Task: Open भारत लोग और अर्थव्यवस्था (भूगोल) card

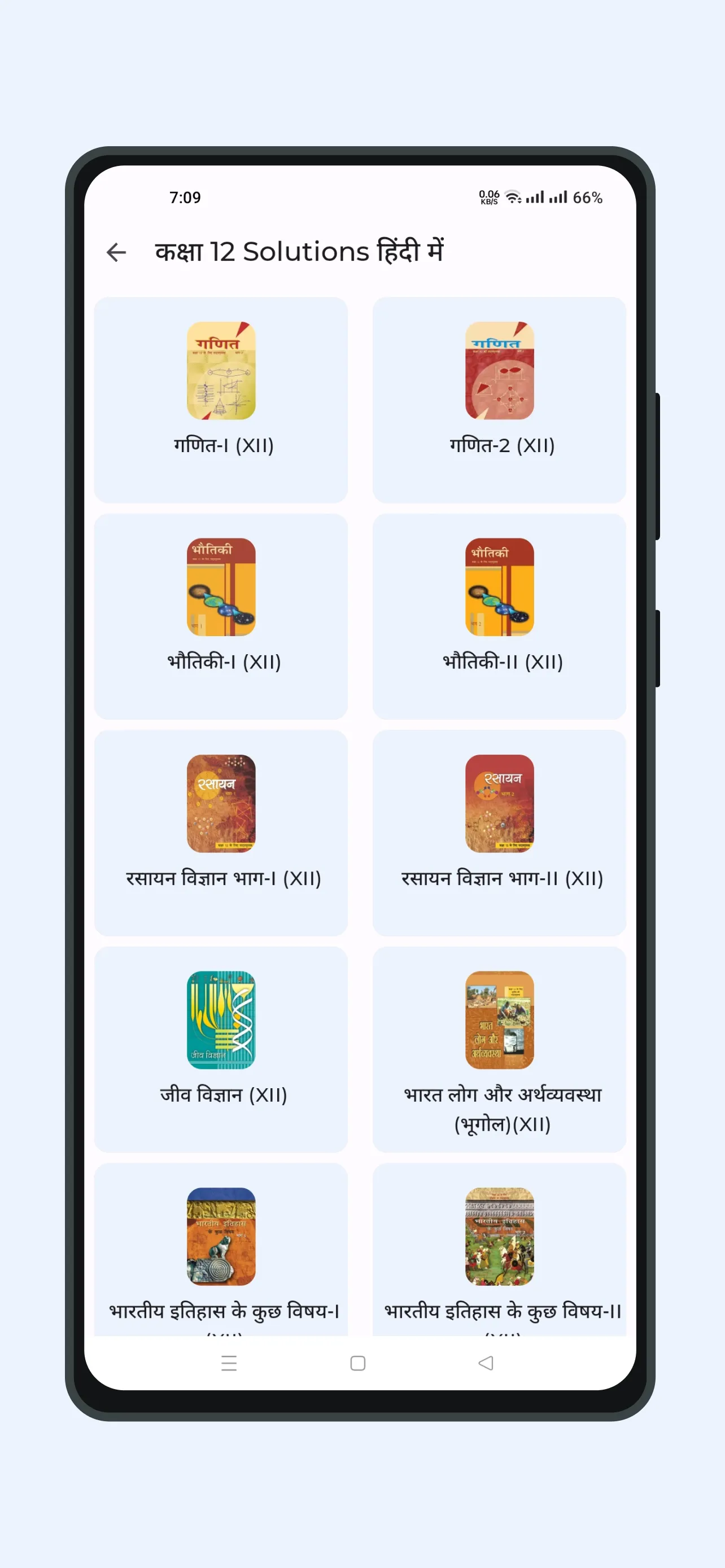Action: coord(499,1048)
